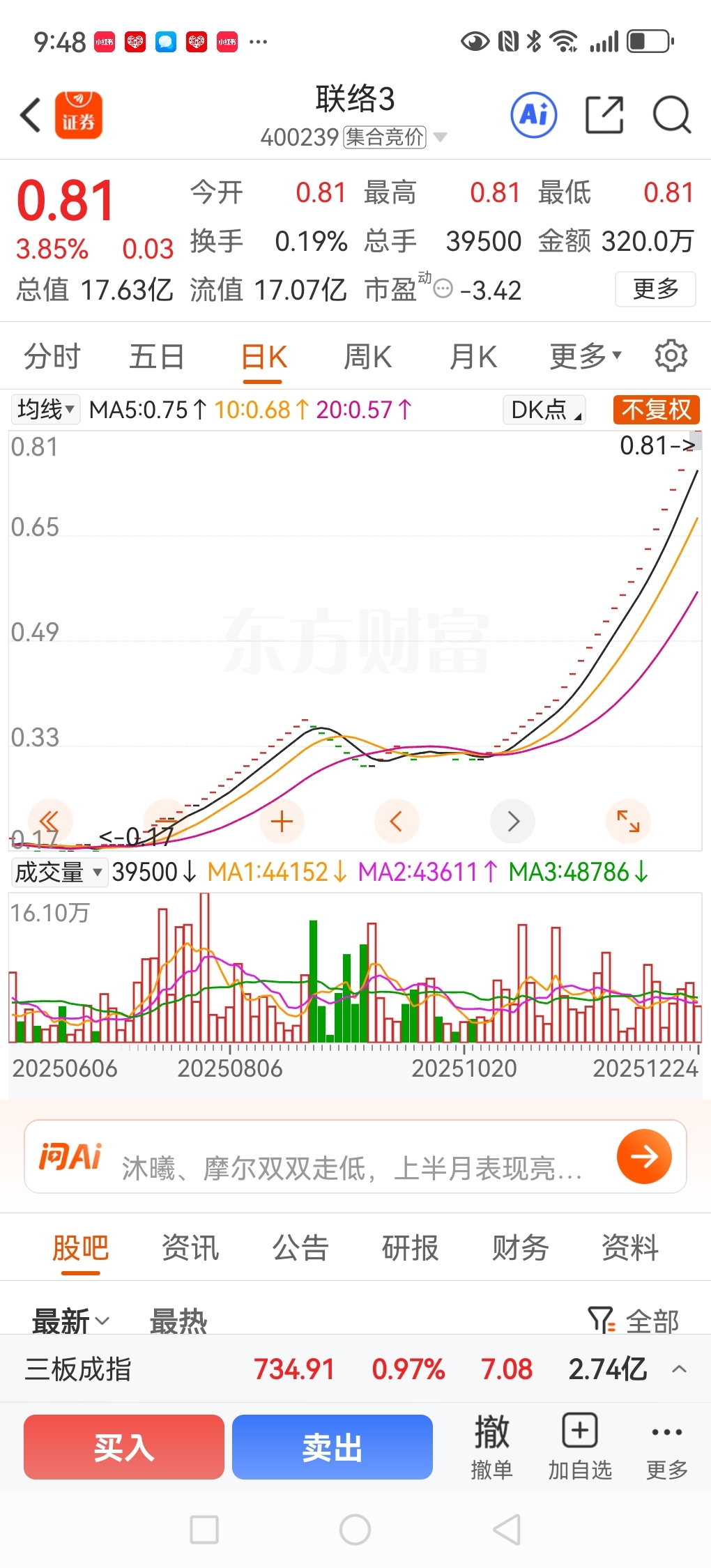Switch to the 周K chart tab
Screen dimensions: 711x1568
pyautogui.click(x=367, y=357)
